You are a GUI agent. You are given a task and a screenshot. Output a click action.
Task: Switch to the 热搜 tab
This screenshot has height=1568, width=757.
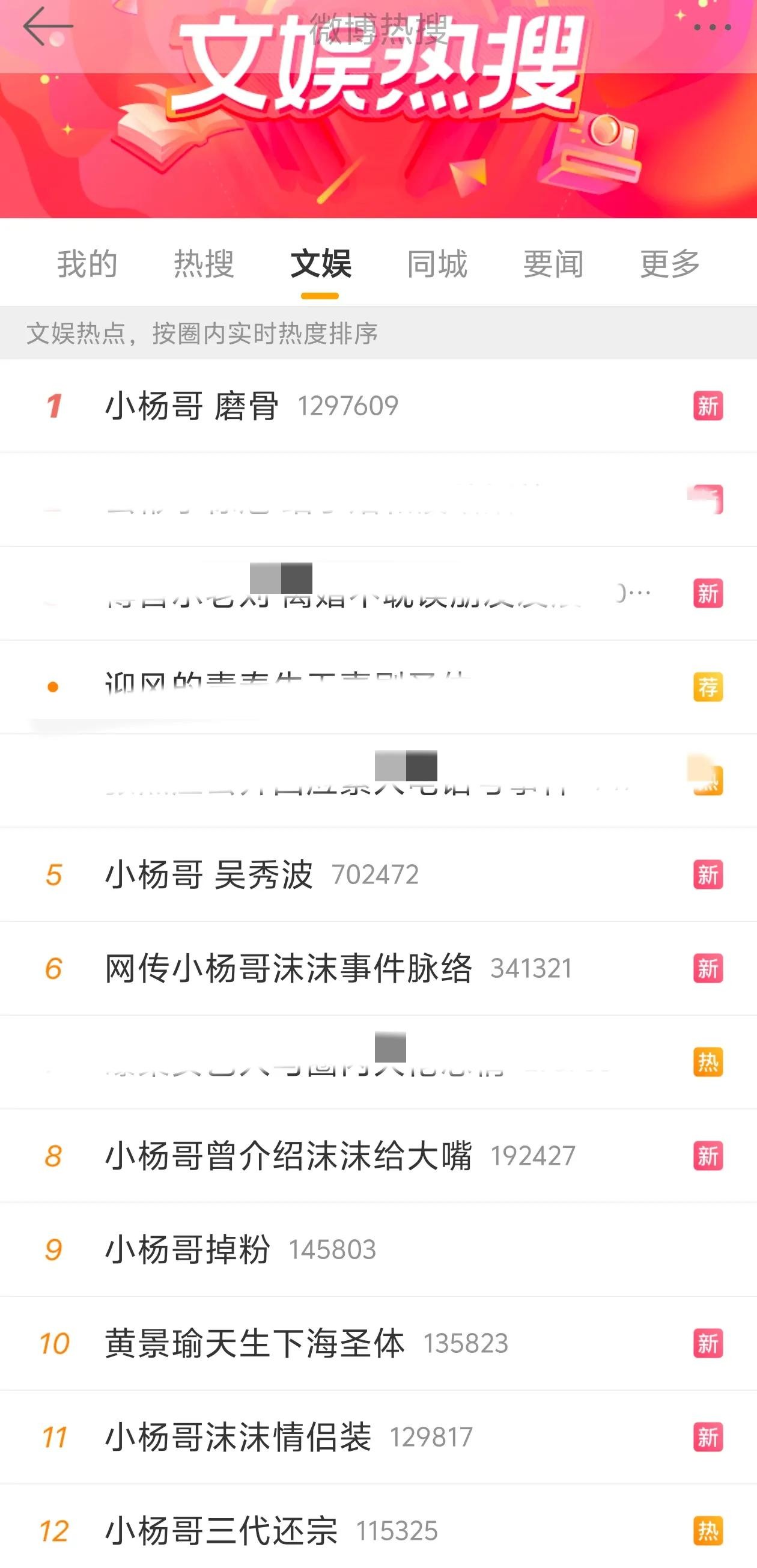[x=204, y=264]
